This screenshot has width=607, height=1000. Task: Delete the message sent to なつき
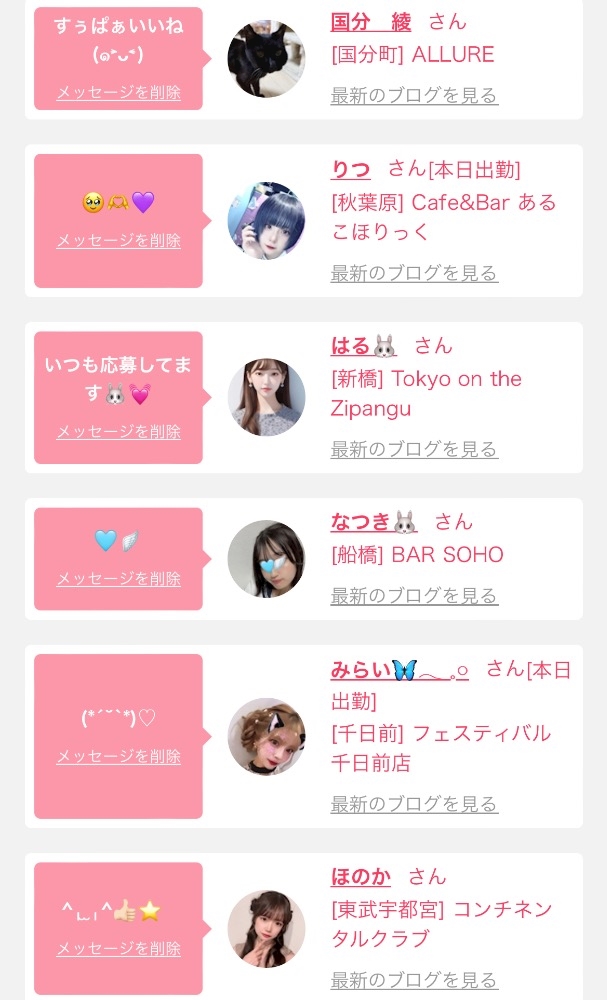tap(119, 579)
